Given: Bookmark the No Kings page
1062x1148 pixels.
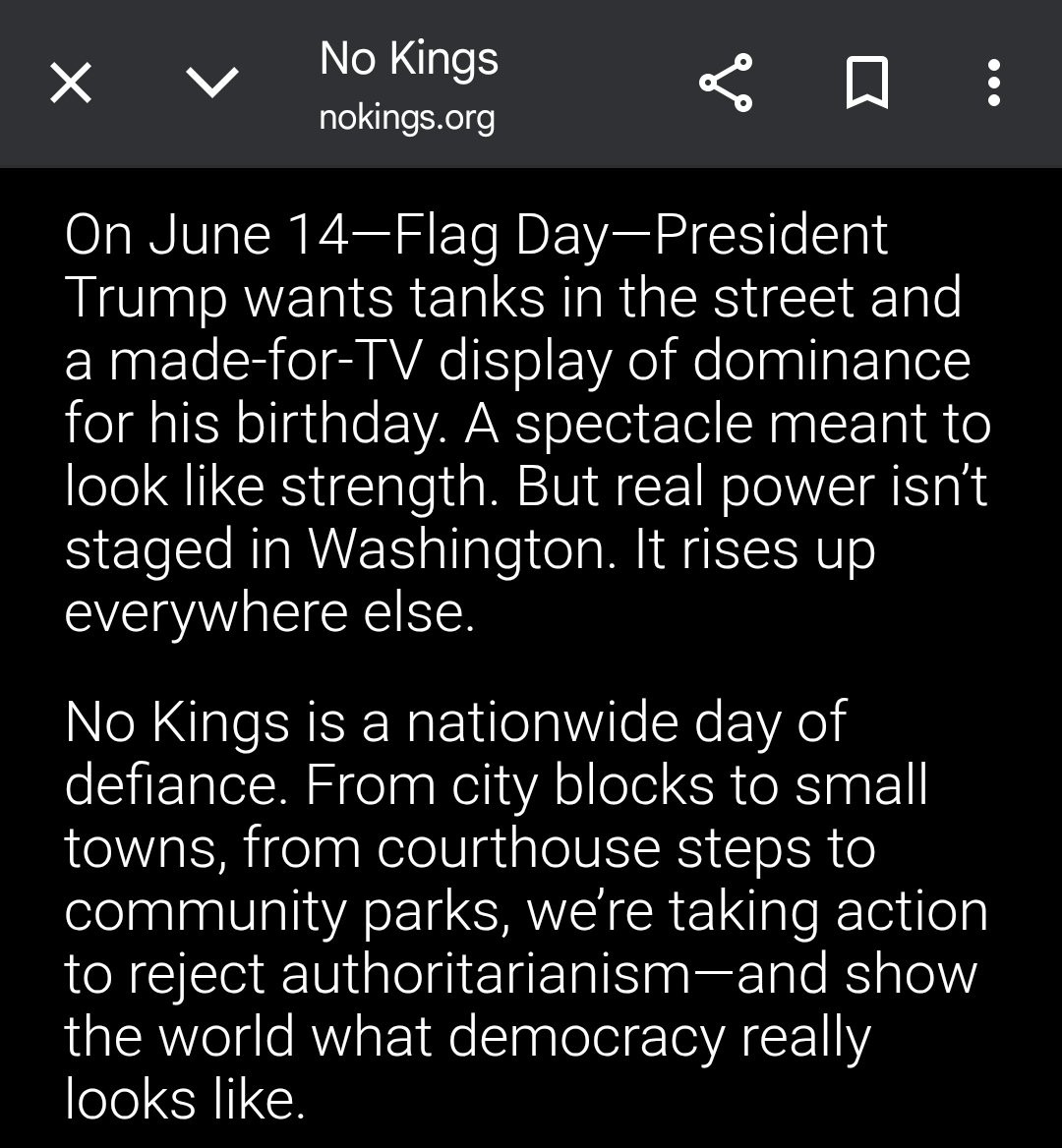Looking at the screenshot, I should [x=867, y=84].
